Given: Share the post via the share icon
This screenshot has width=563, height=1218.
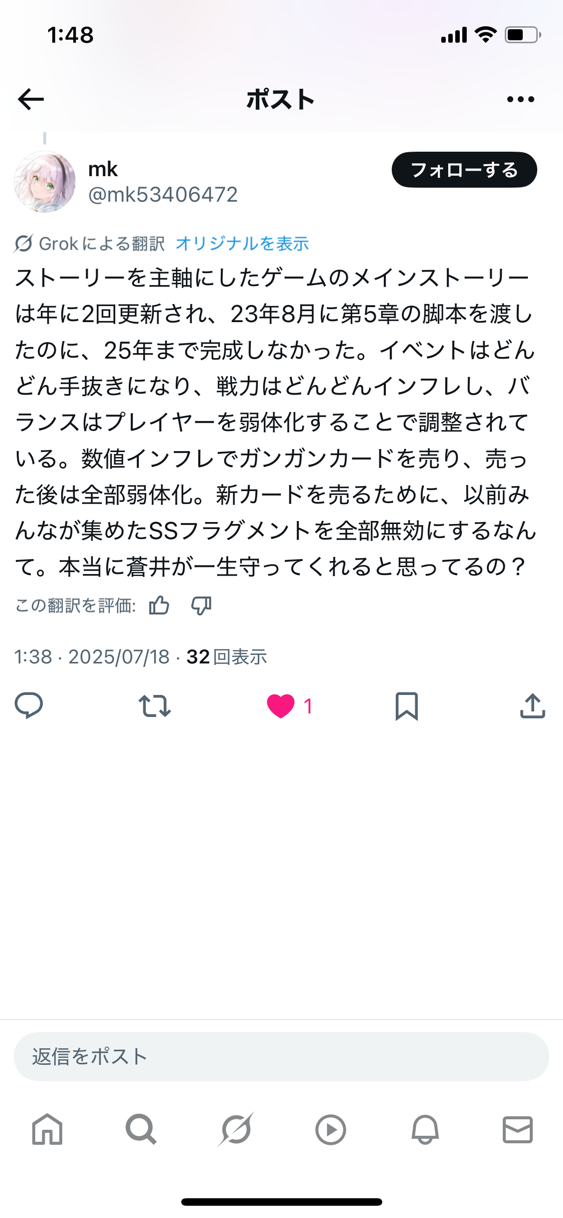Looking at the screenshot, I should (532, 706).
